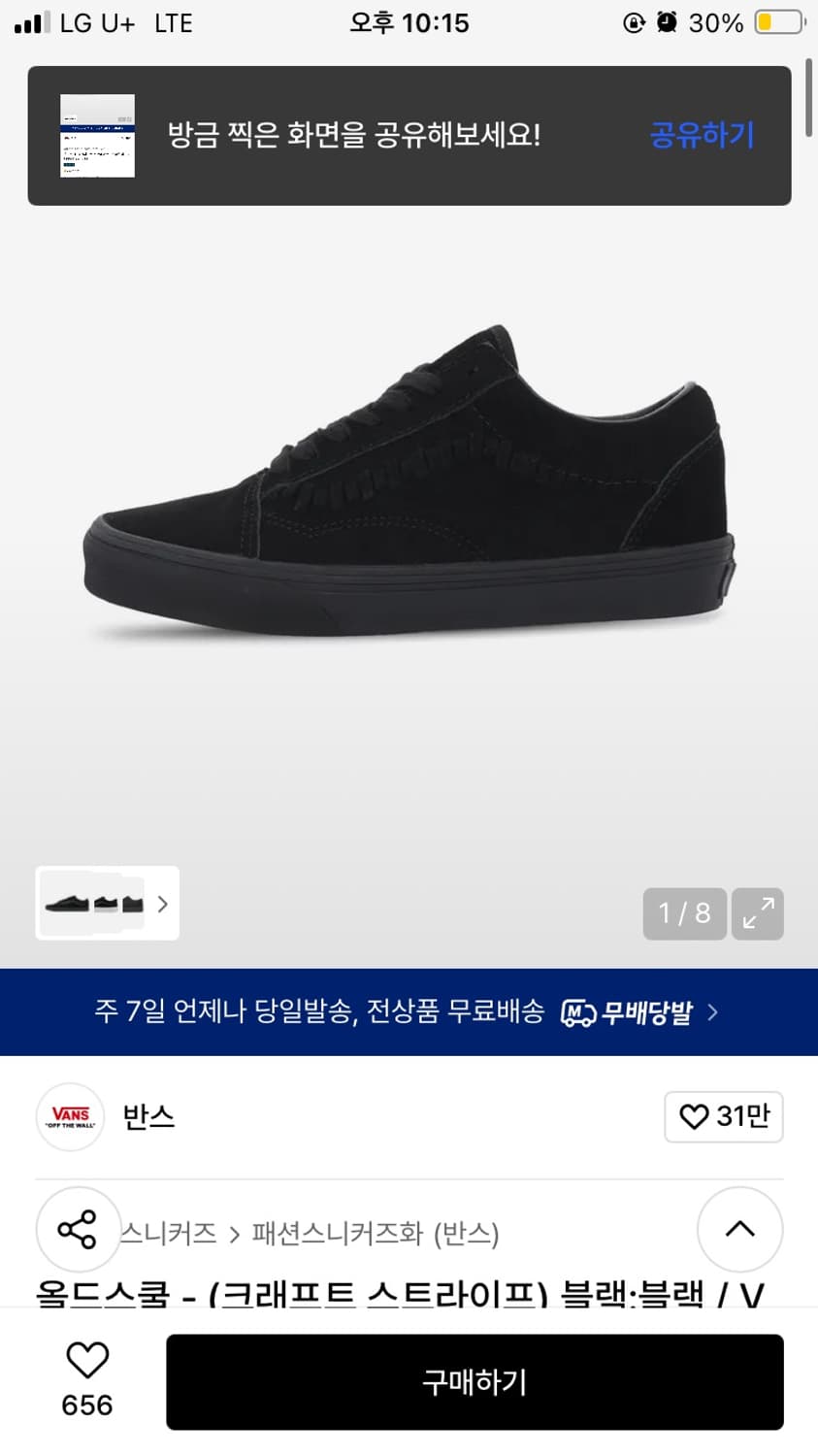Collapse the product info panel chevron
Viewport: 818px width, 1456px height.
click(x=739, y=1230)
